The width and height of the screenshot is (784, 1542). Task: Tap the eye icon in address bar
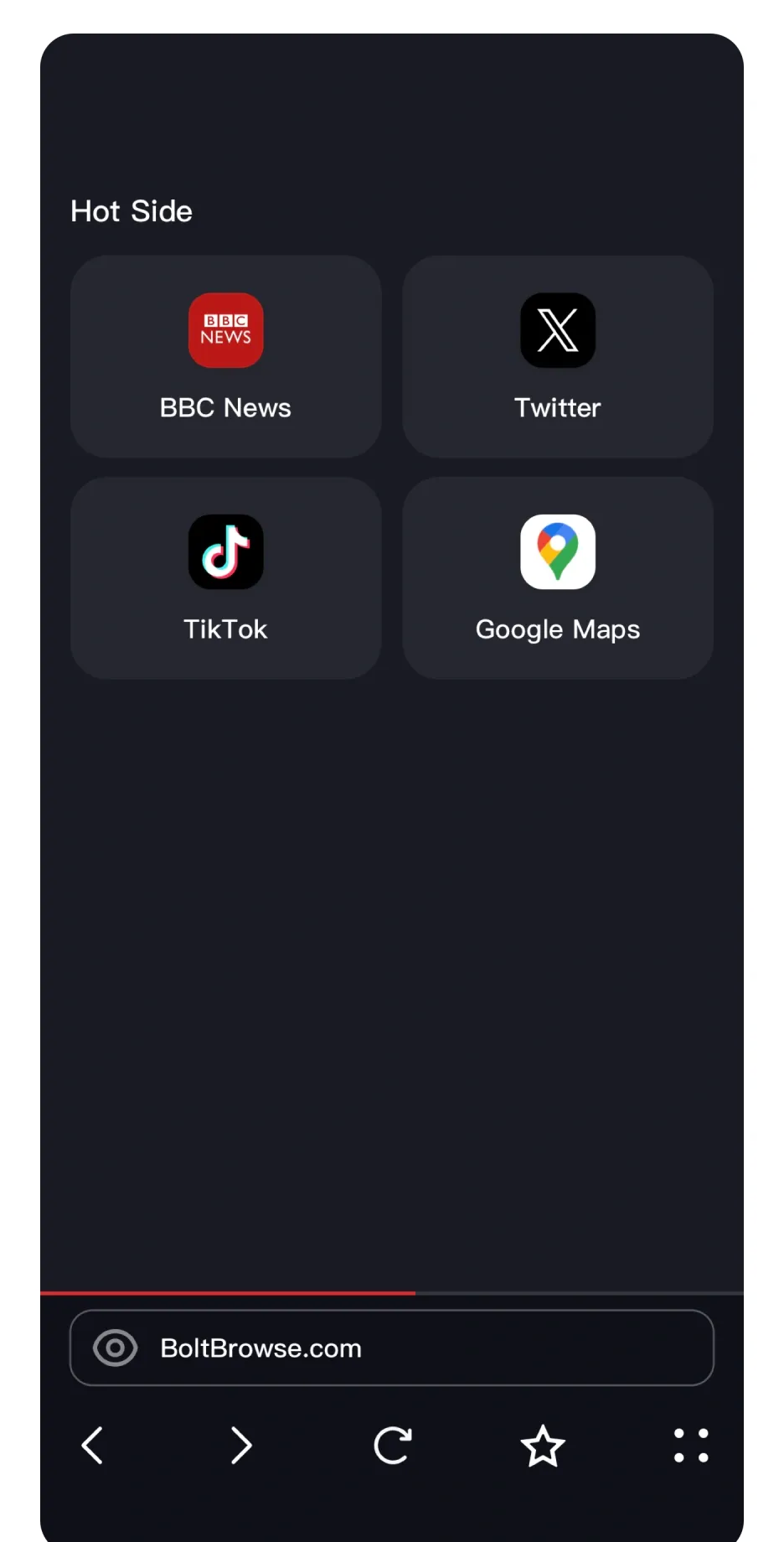[x=115, y=1348]
